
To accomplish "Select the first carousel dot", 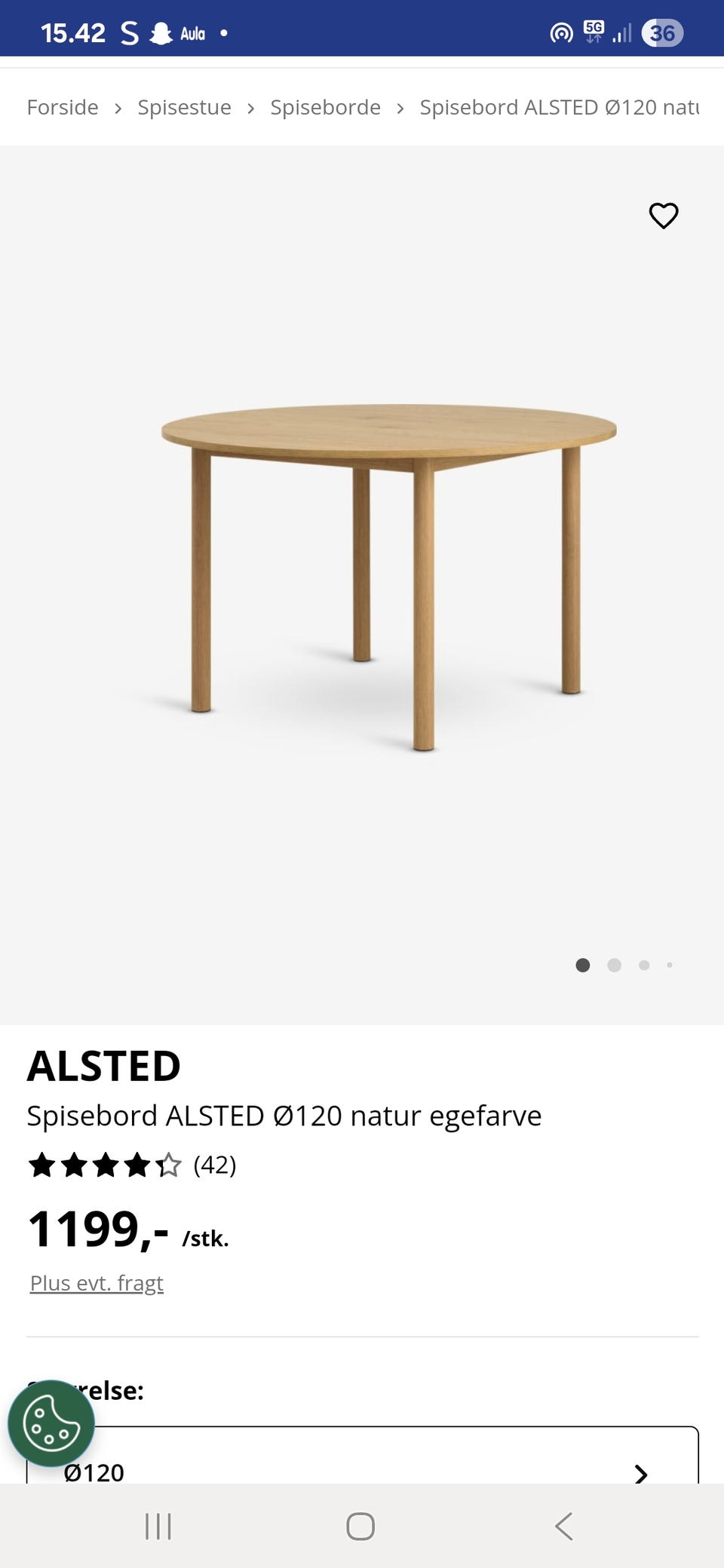I will click(x=583, y=965).
